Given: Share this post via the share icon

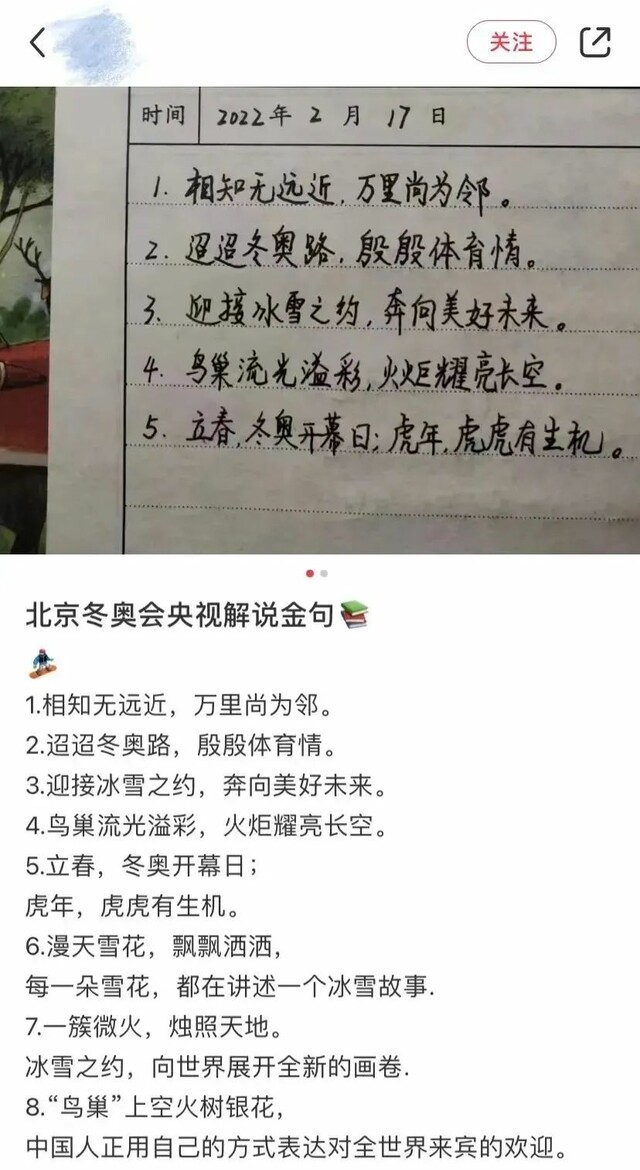Looking at the screenshot, I should pos(595,42).
